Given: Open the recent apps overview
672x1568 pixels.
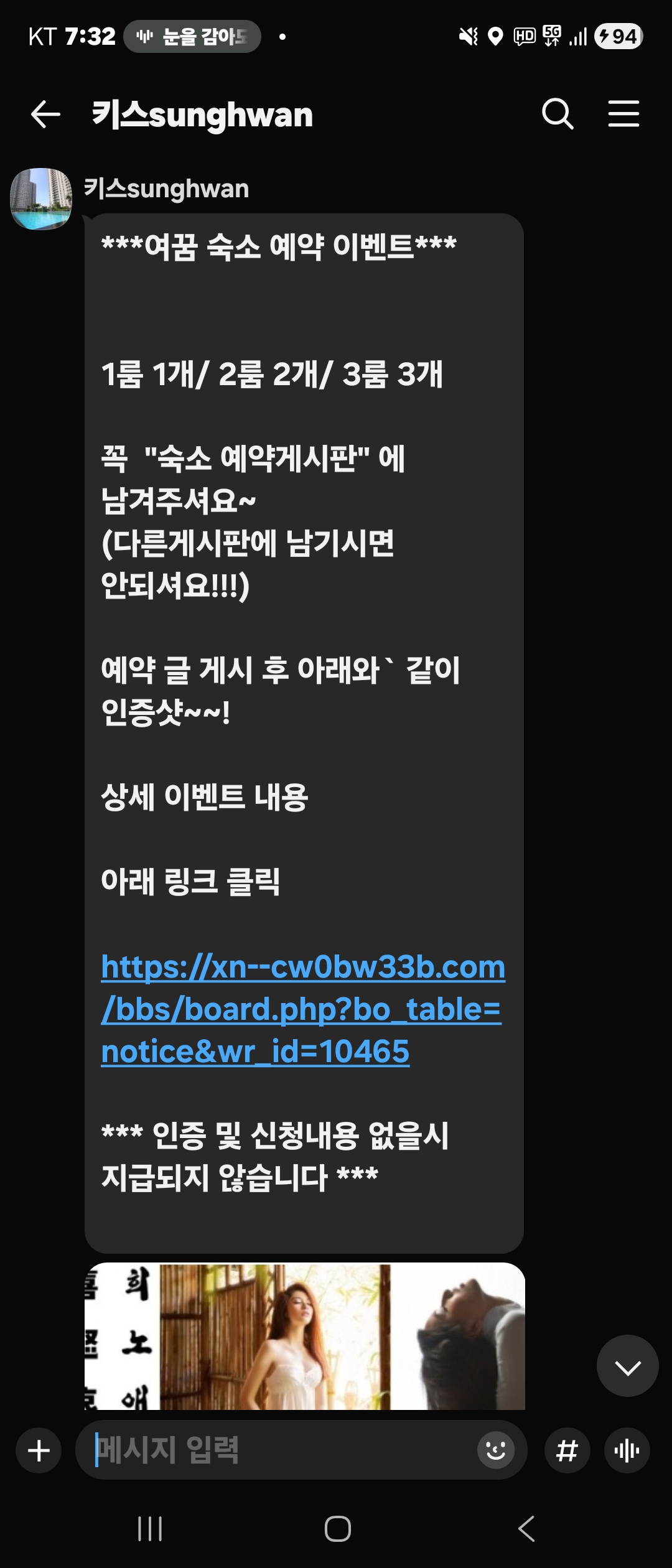Looking at the screenshot, I should tap(150, 1528).
